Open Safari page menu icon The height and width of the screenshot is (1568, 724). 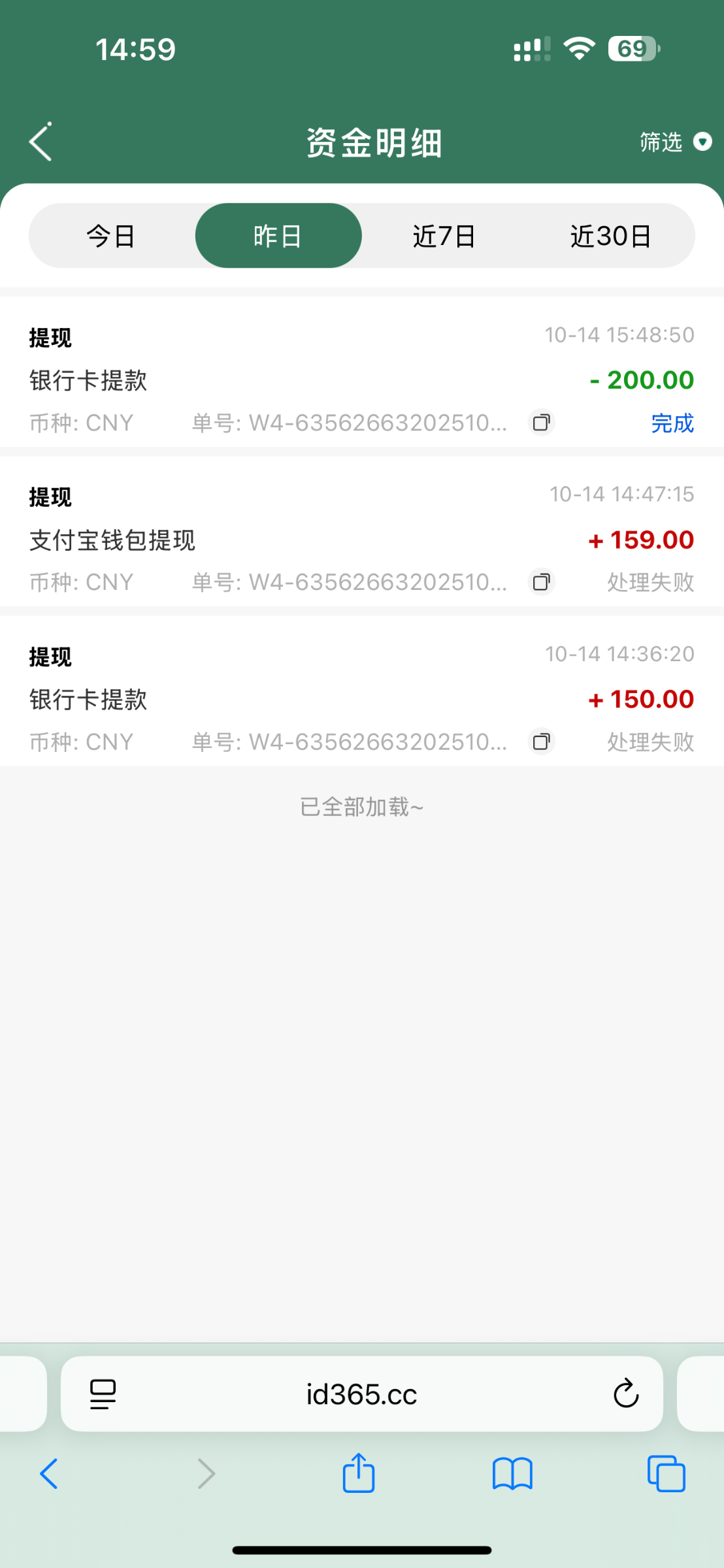click(103, 1394)
